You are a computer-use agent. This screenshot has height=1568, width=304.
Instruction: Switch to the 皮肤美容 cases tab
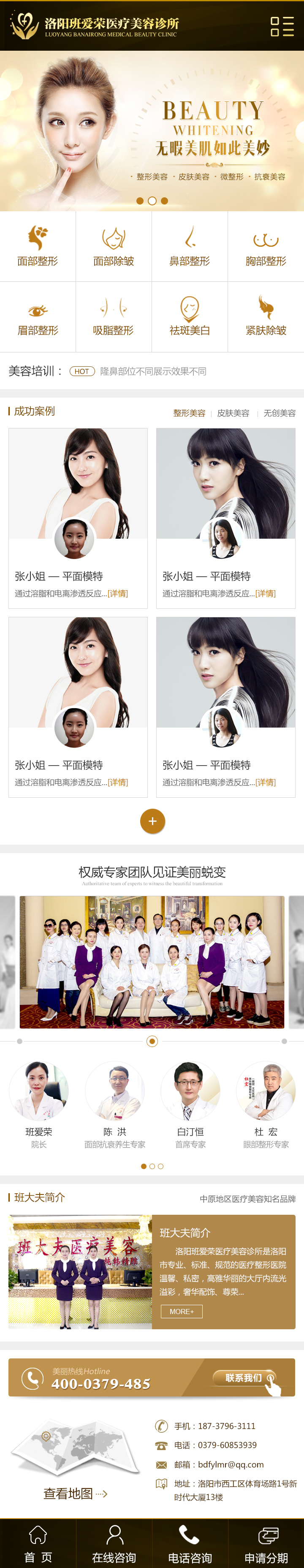pyautogui.click(x=233, y=413)
